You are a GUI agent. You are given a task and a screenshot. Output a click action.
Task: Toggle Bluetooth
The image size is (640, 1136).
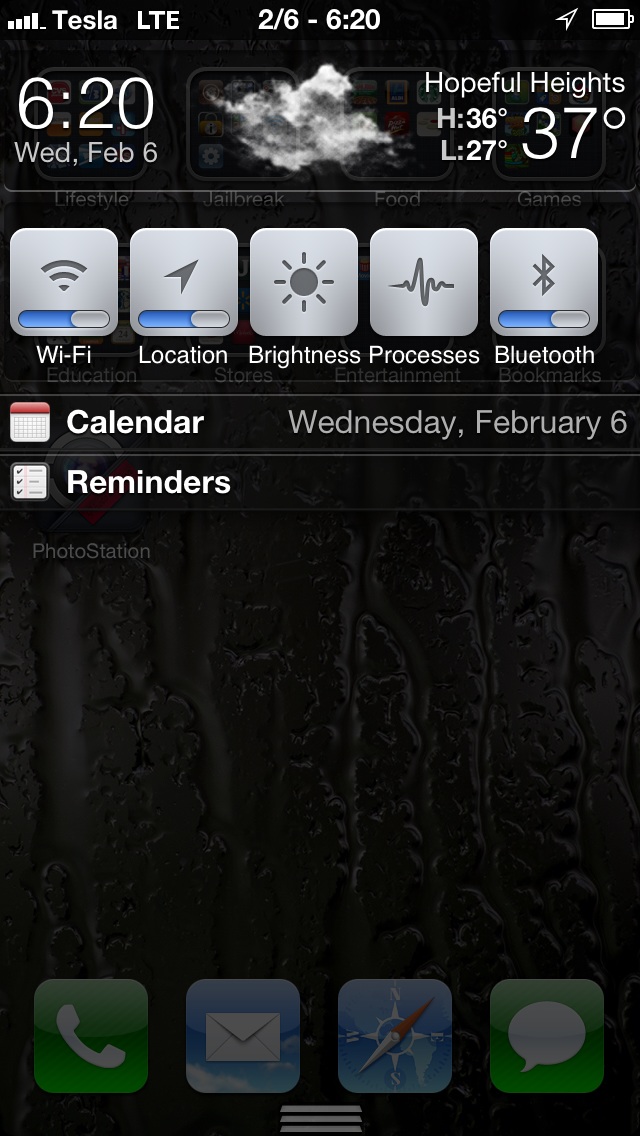pyautogui.click(x=544, y=282)
